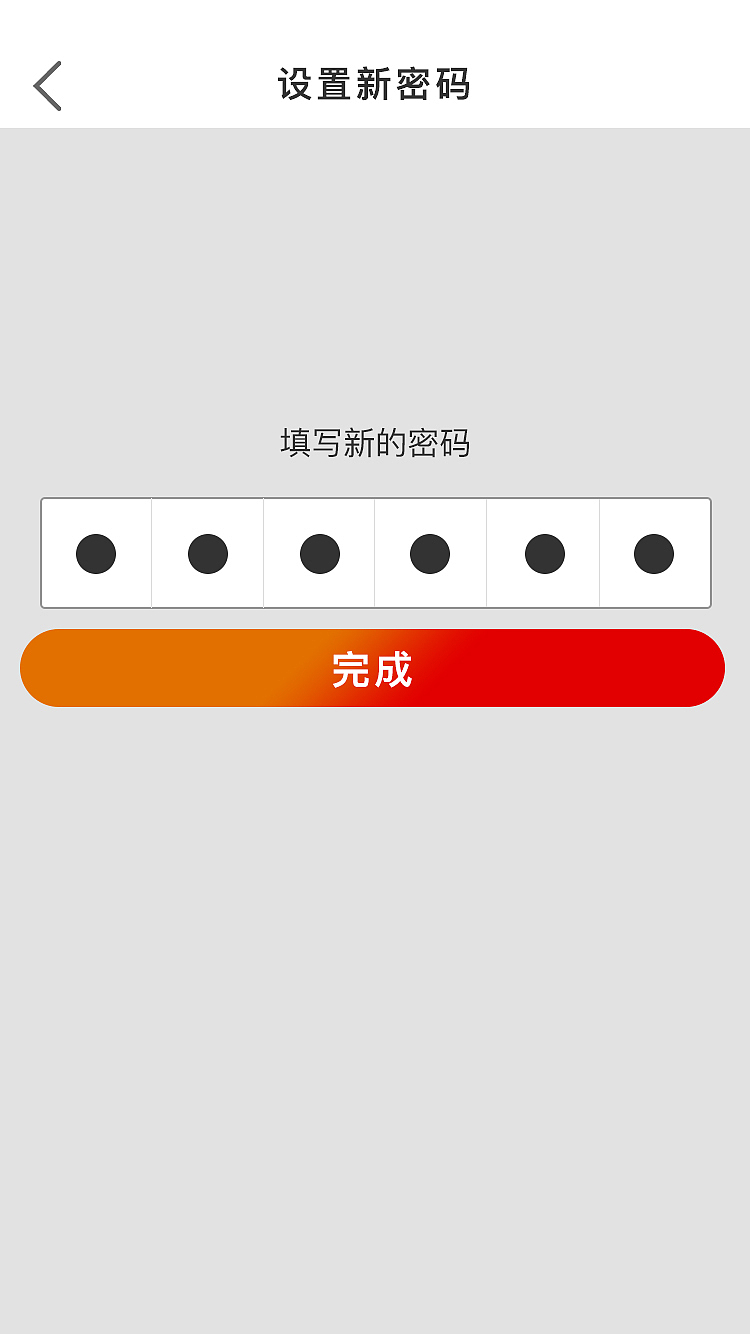Tap the third password digit dot
Screen dimensions: 750x1334
pyautogui.click(x=318, y=553)
